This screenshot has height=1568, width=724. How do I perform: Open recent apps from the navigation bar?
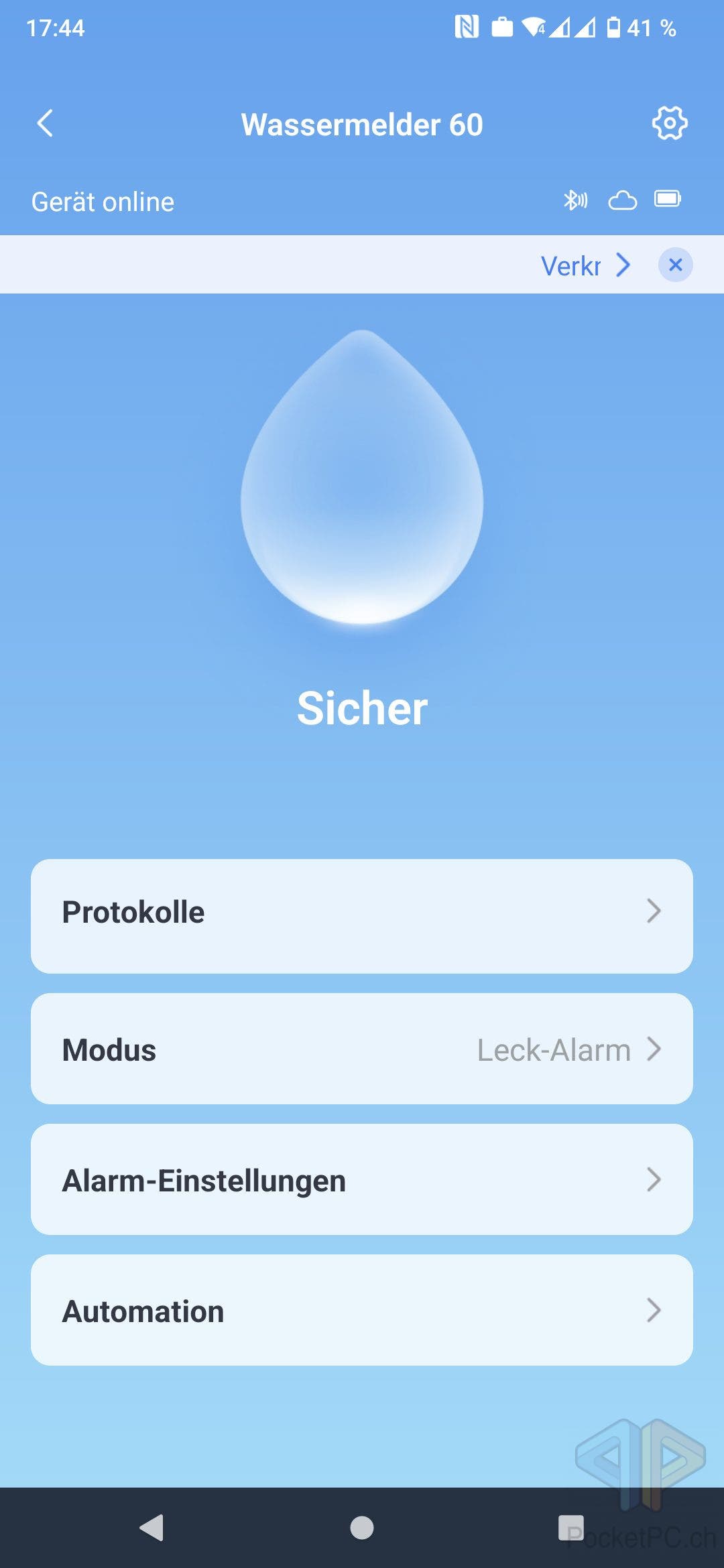[570, 1528]
